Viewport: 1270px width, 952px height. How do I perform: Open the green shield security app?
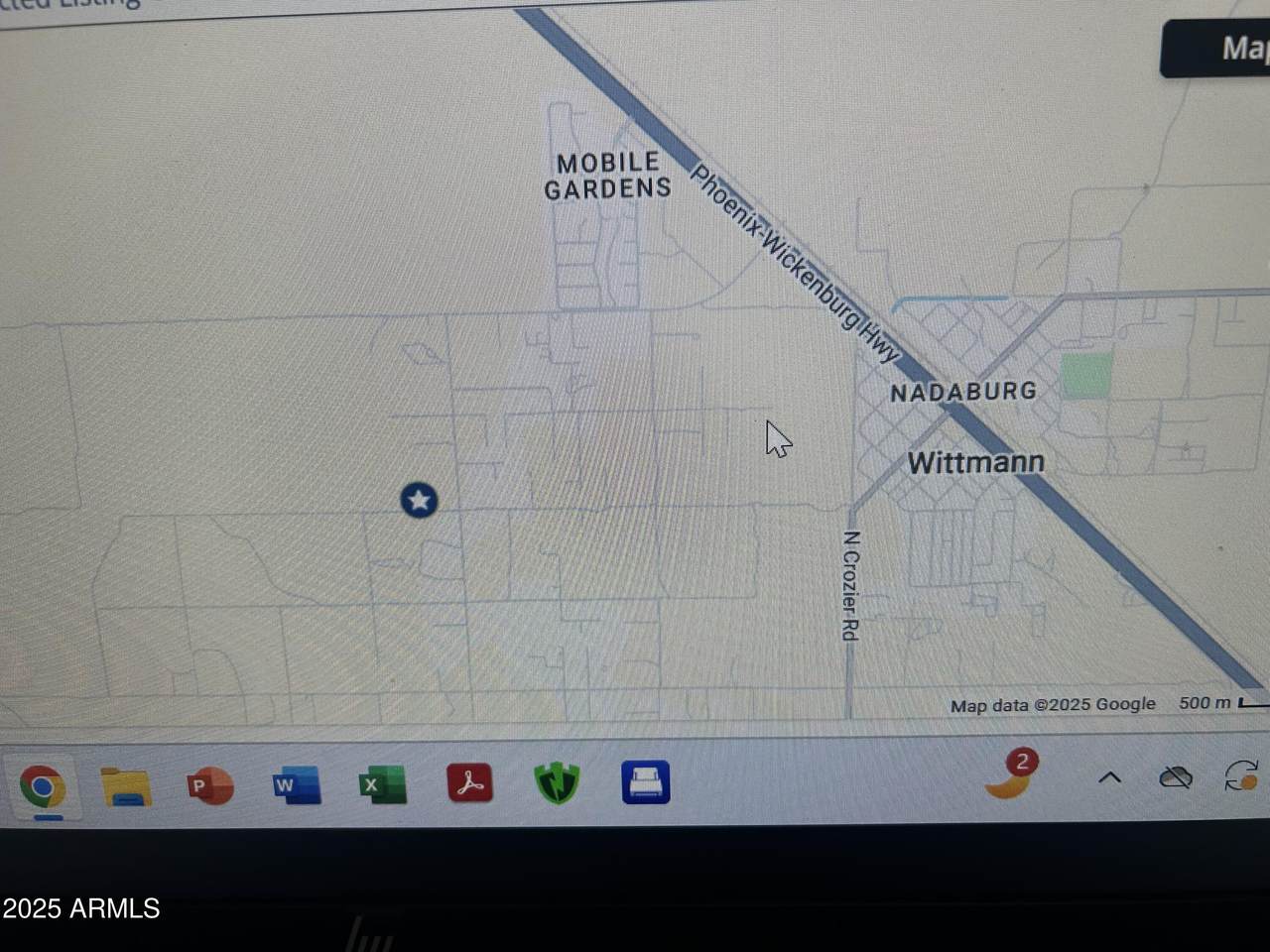[557, 783]
